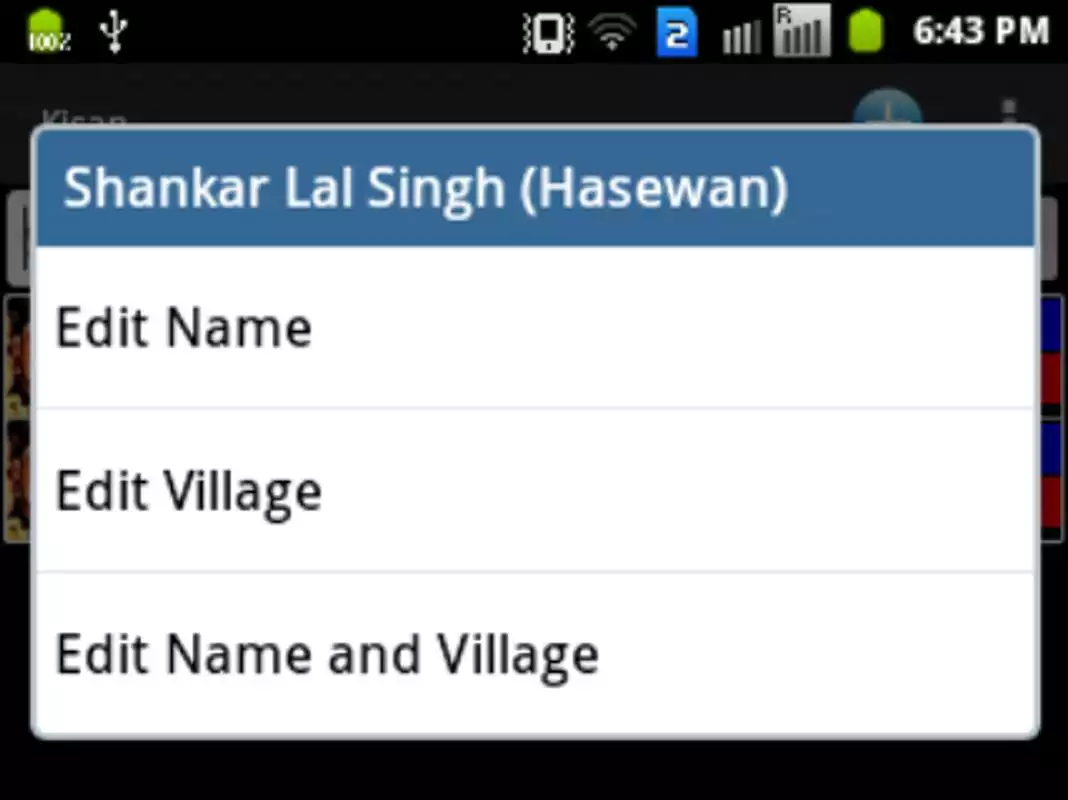Open Edit Name and Village option
This screenshot has width=1068, height=800.
(x=535, y=654)
